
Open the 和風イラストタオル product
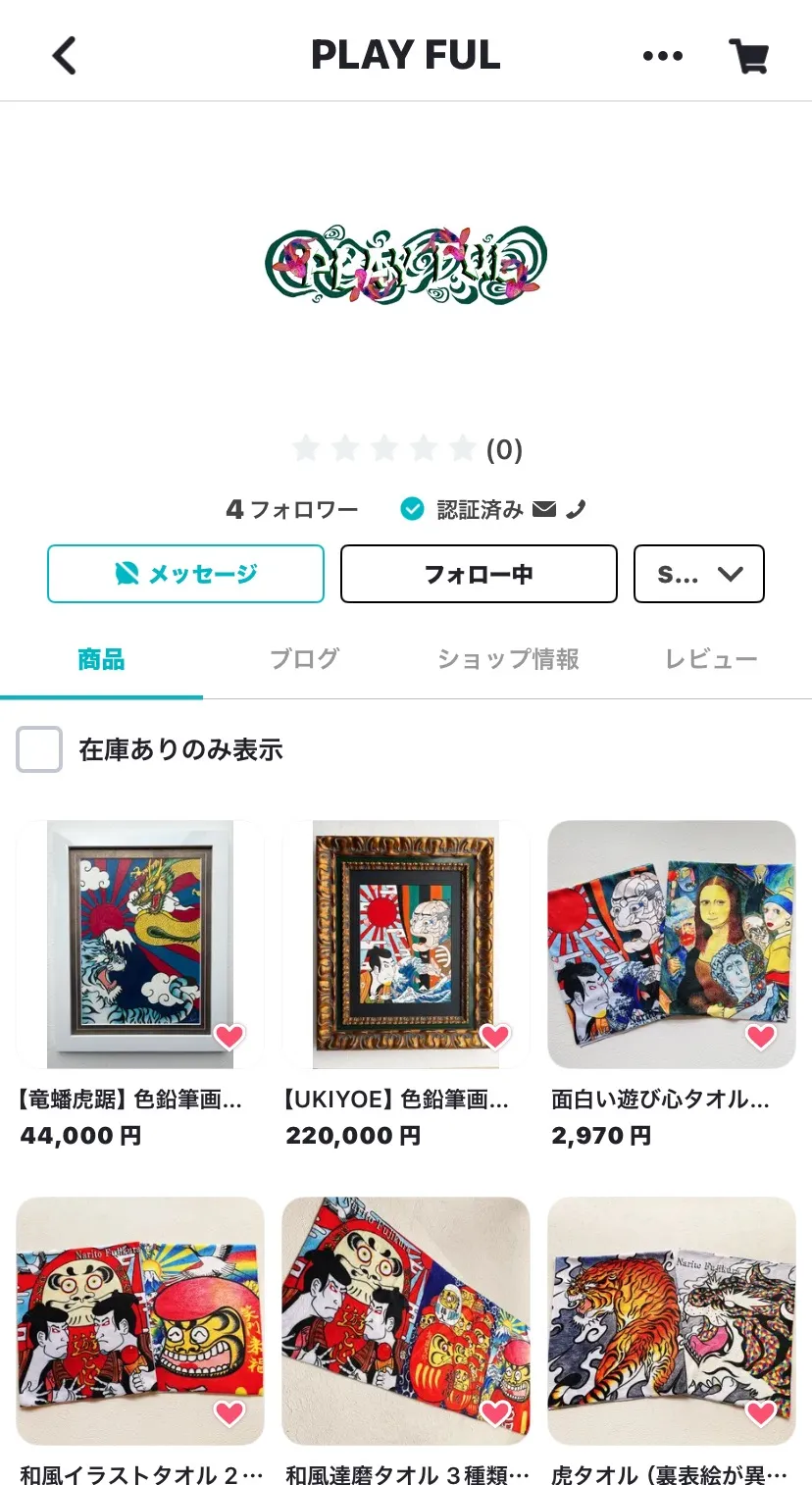(140, 1319)
